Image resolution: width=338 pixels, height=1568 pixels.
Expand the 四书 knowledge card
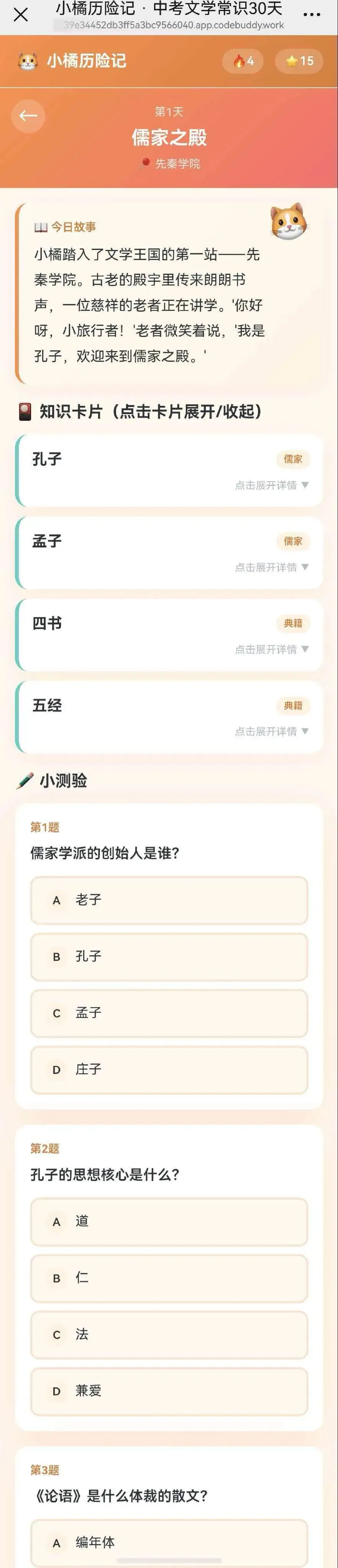pos(169,635)
